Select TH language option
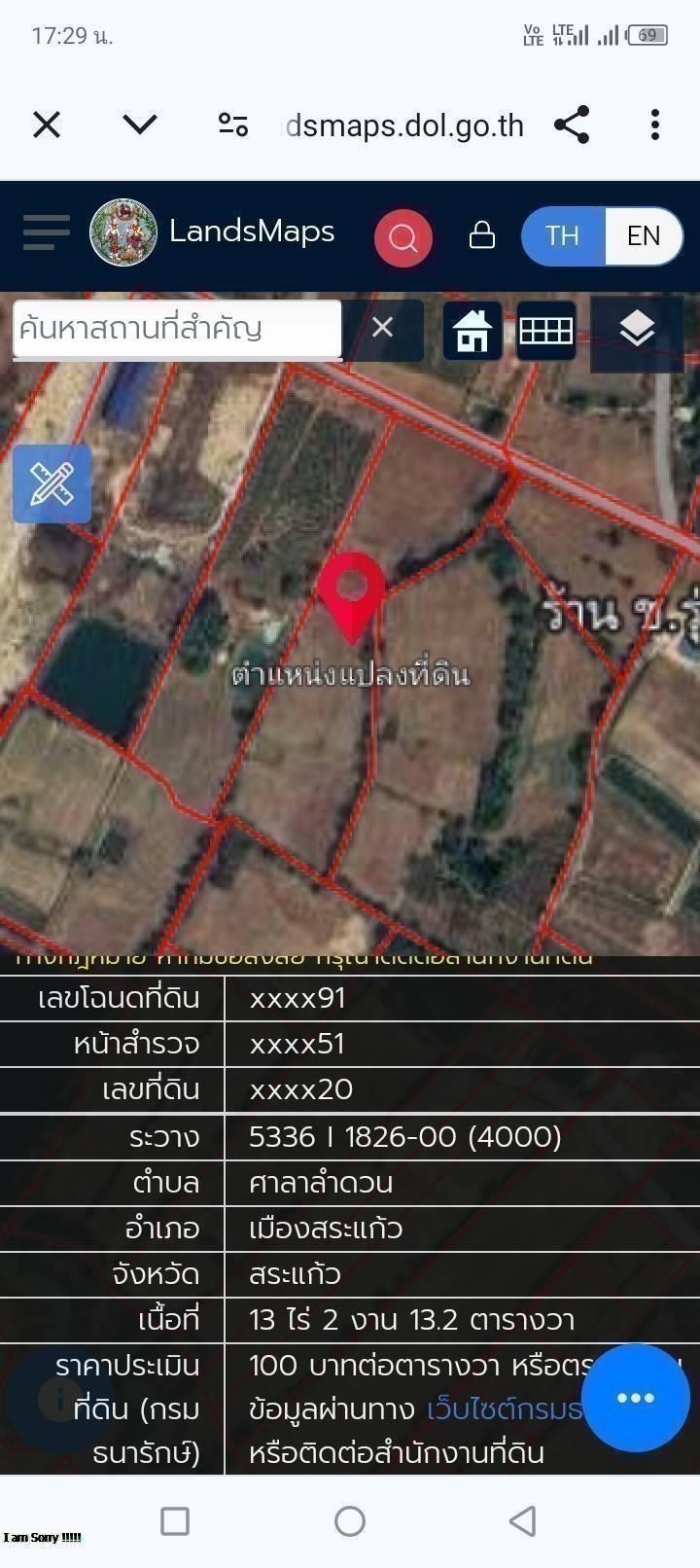700x1568 pixels. [562, 235]
